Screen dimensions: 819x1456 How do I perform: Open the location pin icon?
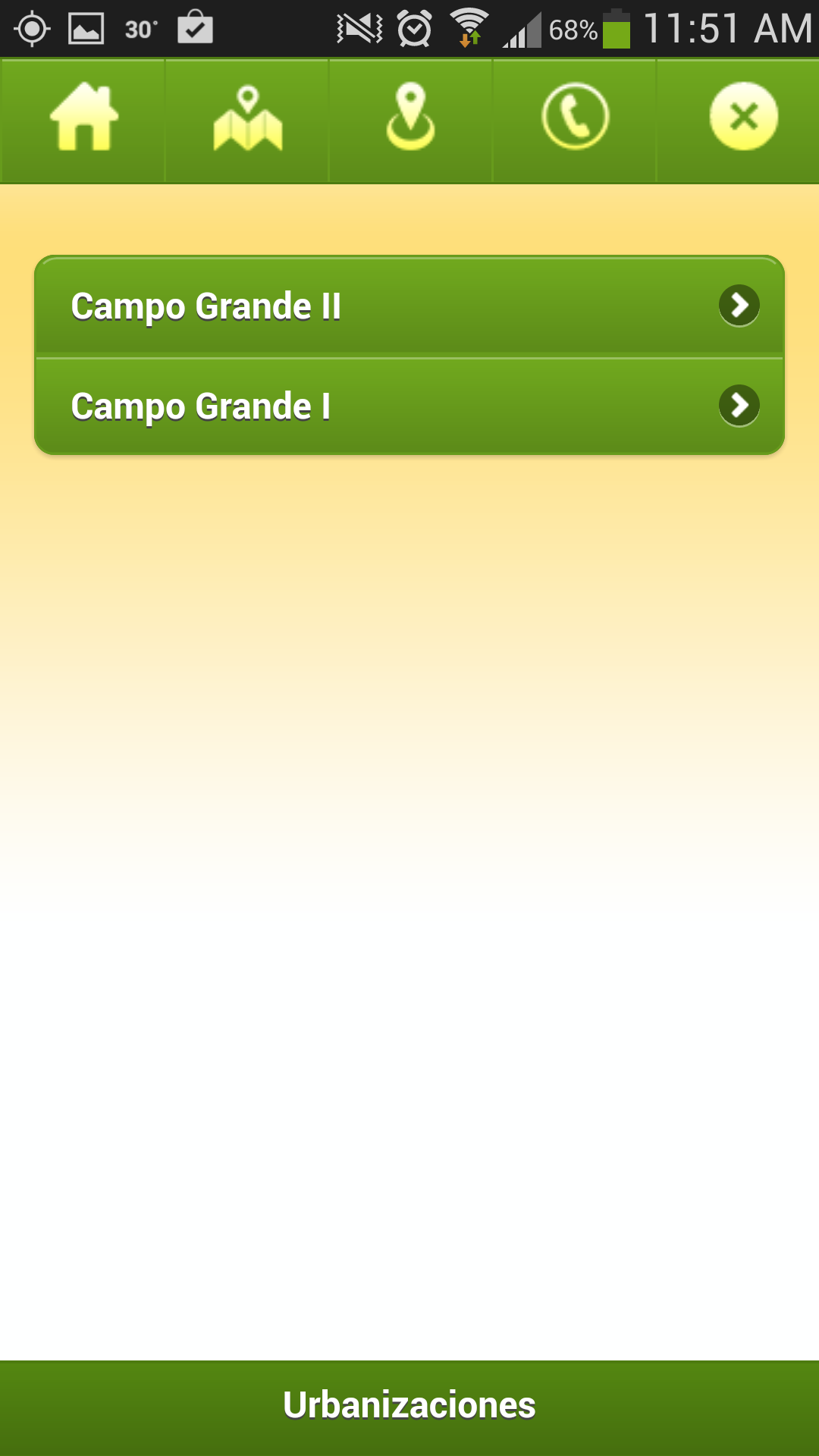click(x=410, y=118)
